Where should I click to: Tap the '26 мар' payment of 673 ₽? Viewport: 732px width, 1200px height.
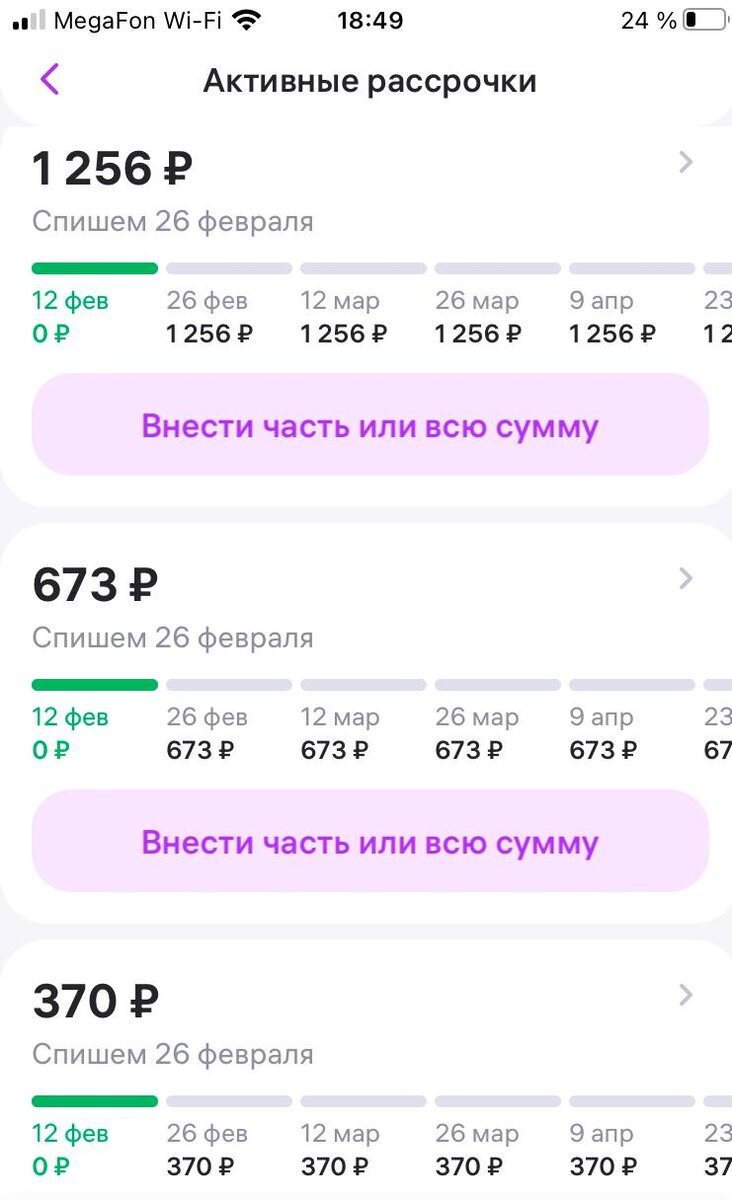[476, 733]
